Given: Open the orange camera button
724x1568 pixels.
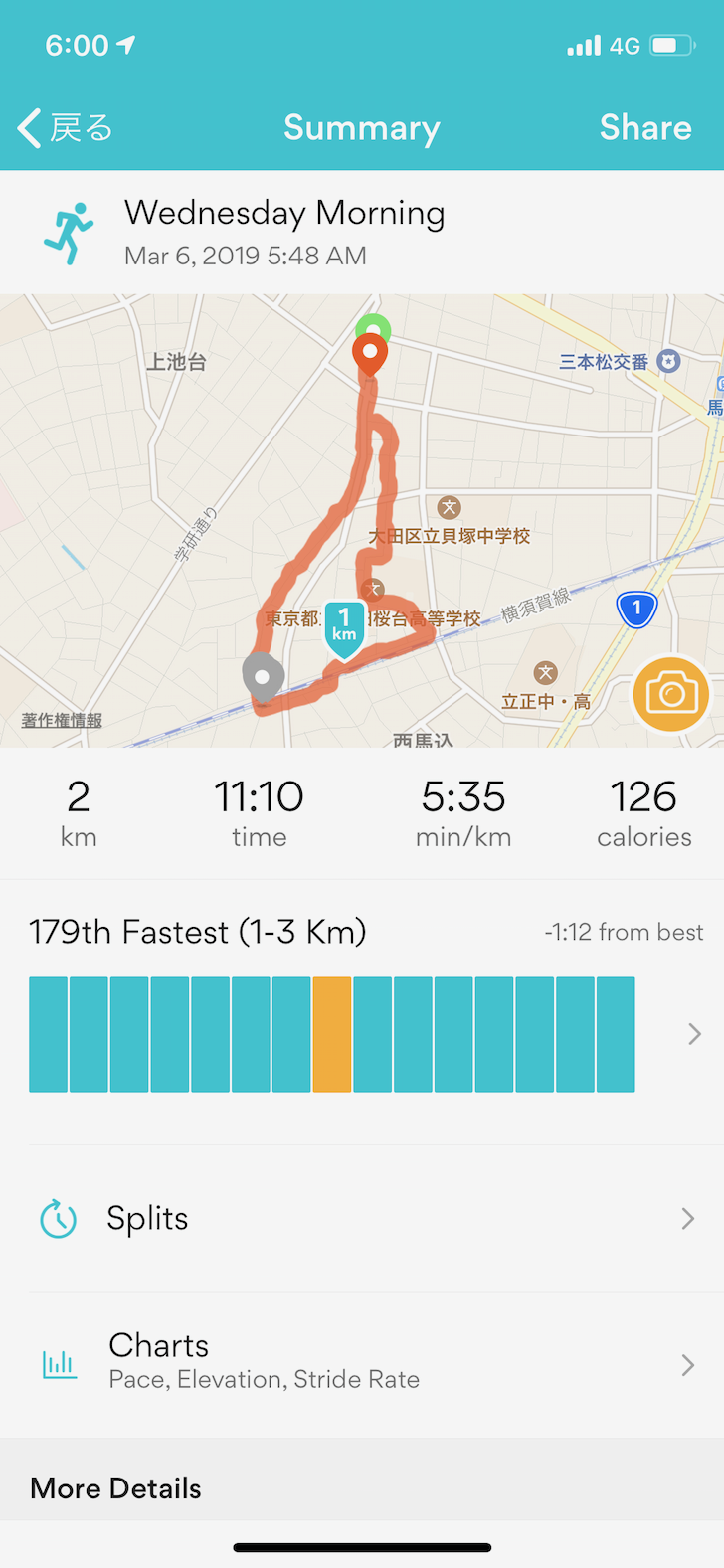Looking at the screenshot, I should pyautogui.click(x=671, y=694).
